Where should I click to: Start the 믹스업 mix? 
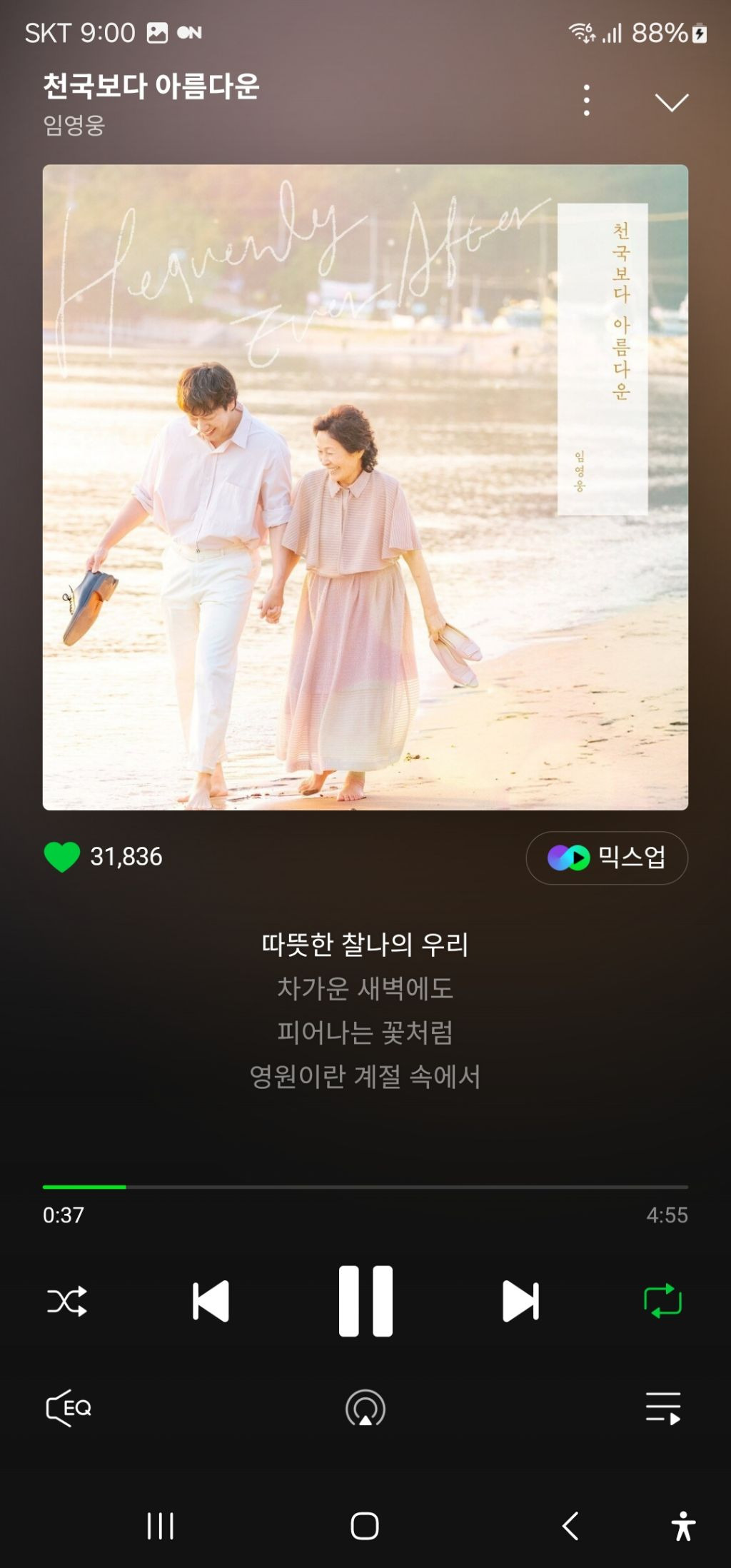(607, 858)
